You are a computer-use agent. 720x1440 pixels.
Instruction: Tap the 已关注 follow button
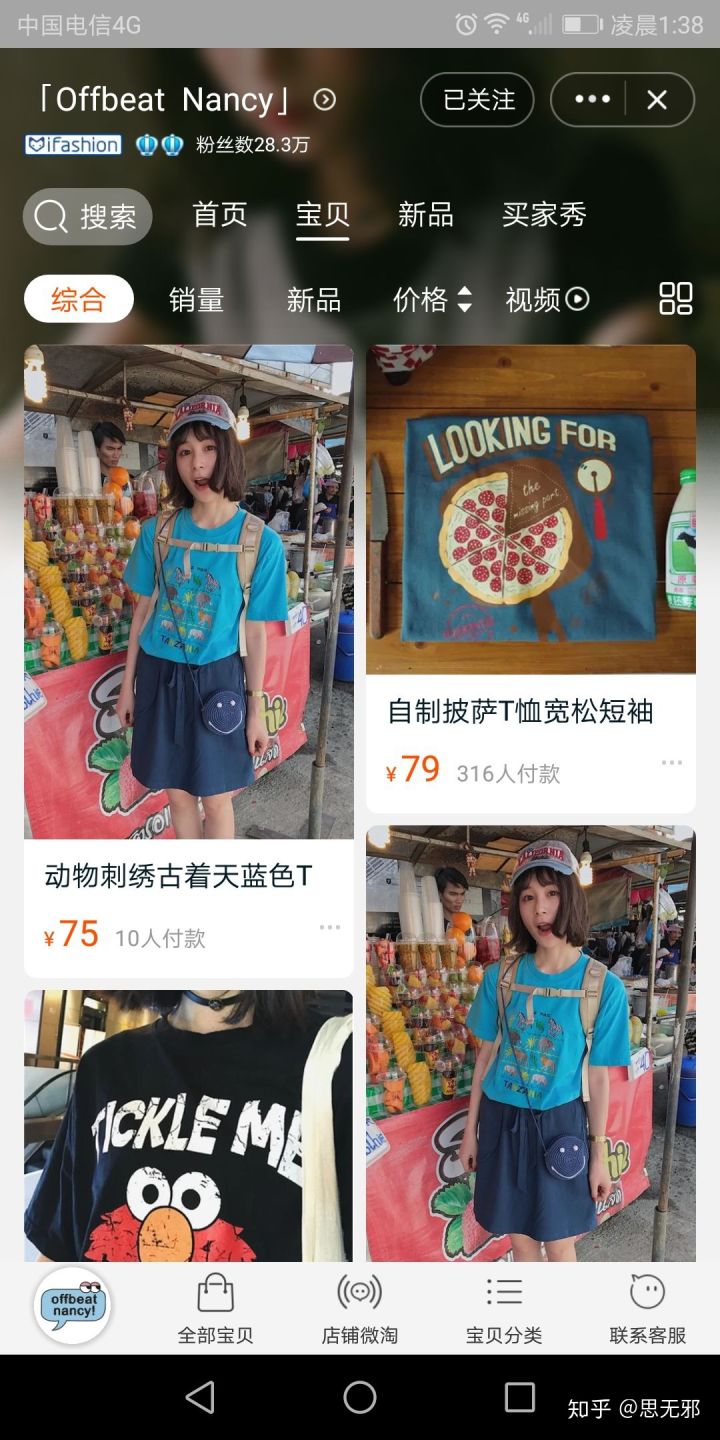pos(477,100)
